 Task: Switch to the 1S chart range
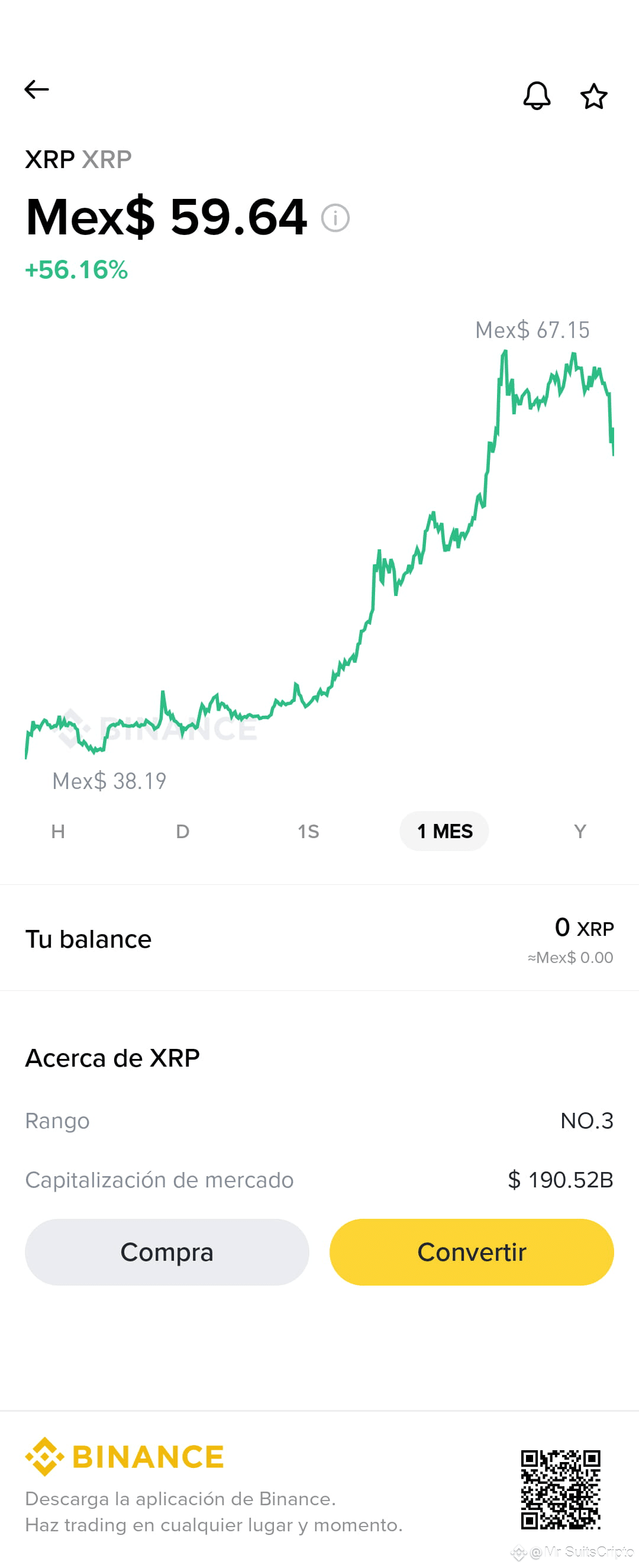coord(308,831)
